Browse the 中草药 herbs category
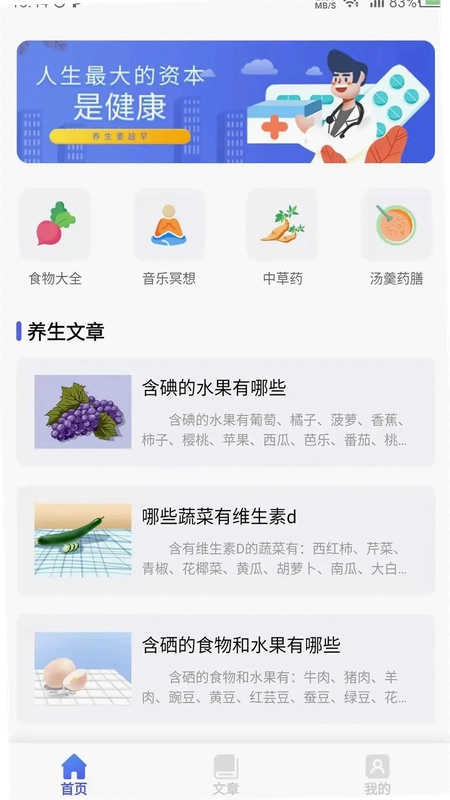450x800 pixels. 282,237
